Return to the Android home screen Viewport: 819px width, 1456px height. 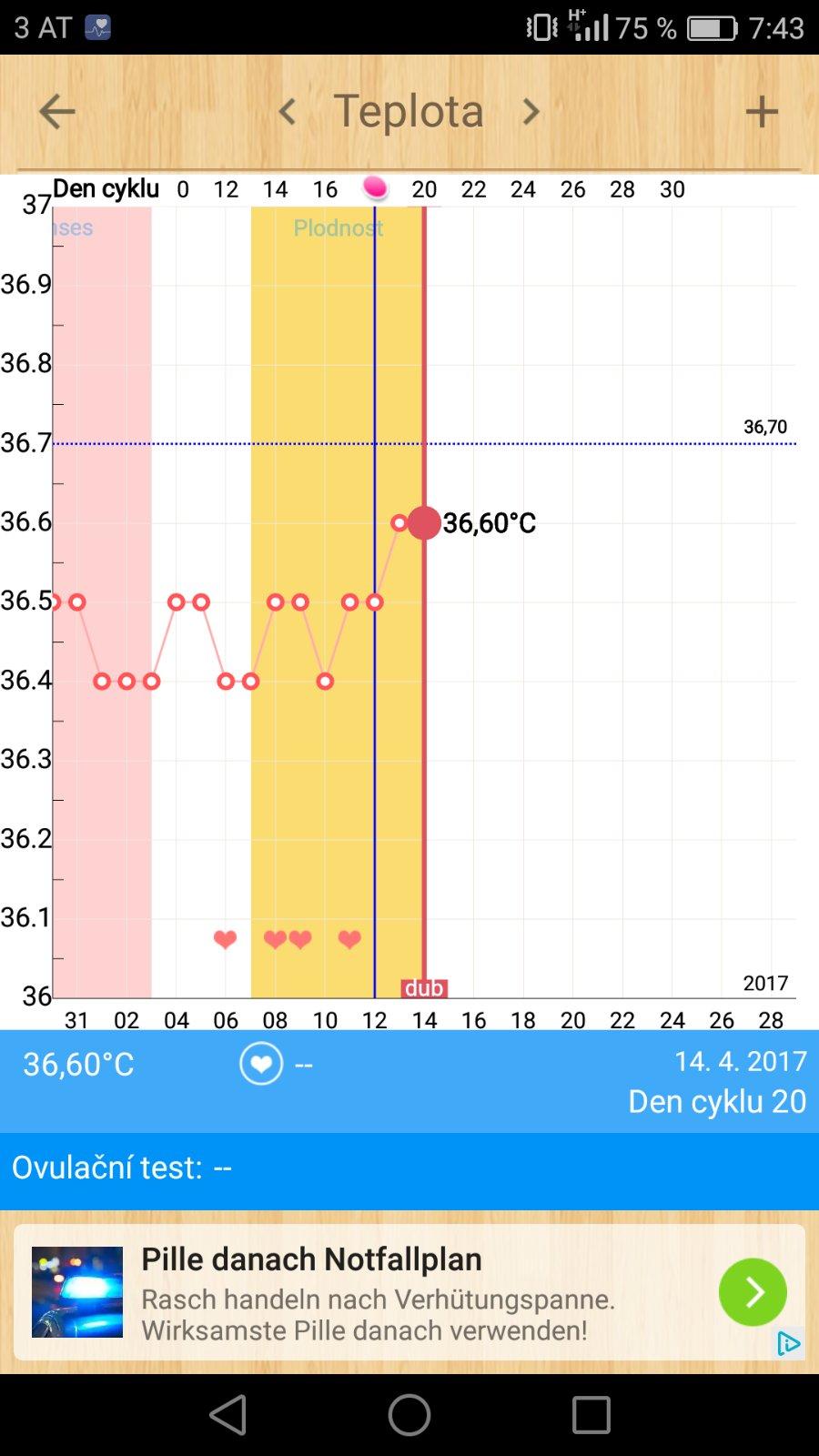409,1415
